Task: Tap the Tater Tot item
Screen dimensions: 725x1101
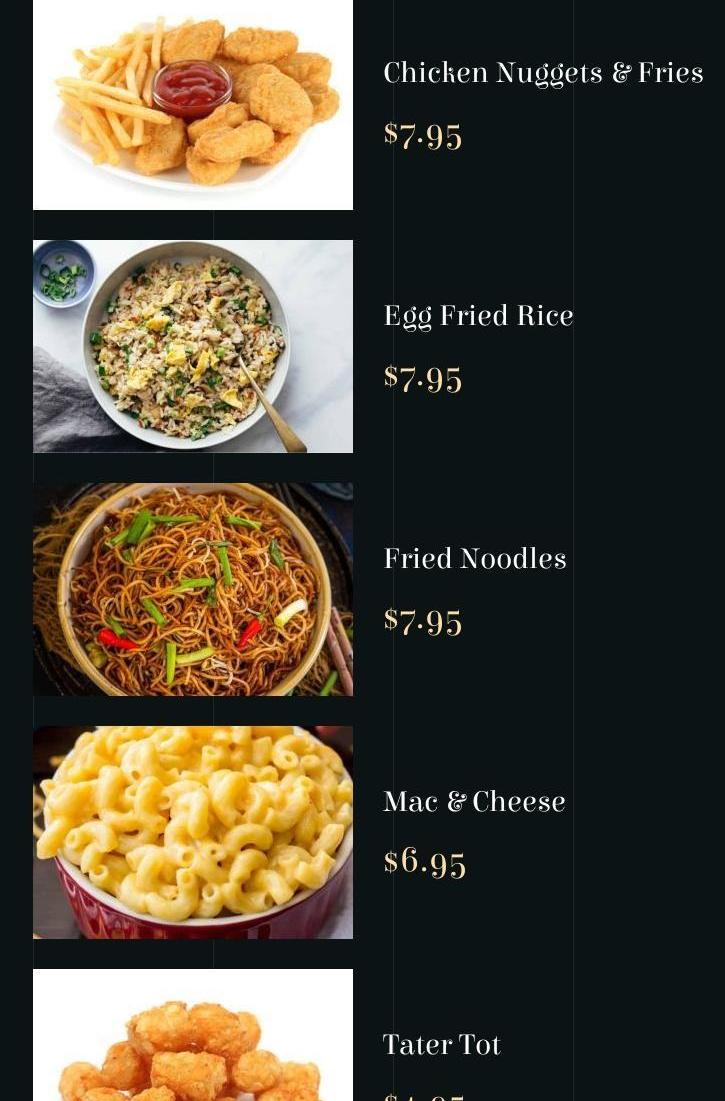Action: click(441, 1045)
